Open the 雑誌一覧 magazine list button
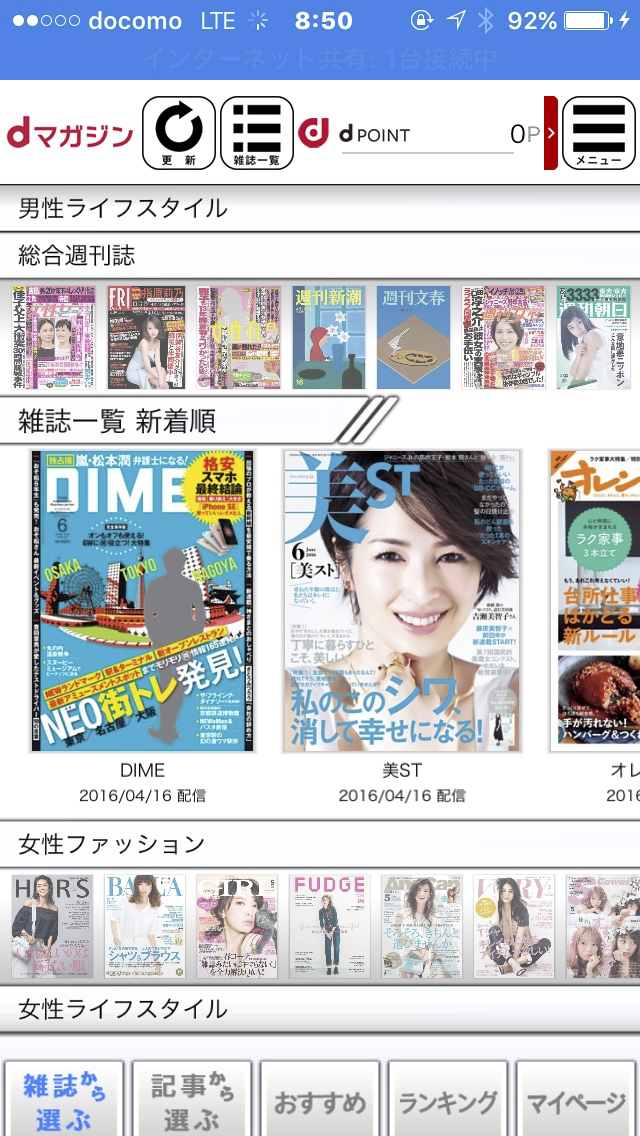 (257, 133)
